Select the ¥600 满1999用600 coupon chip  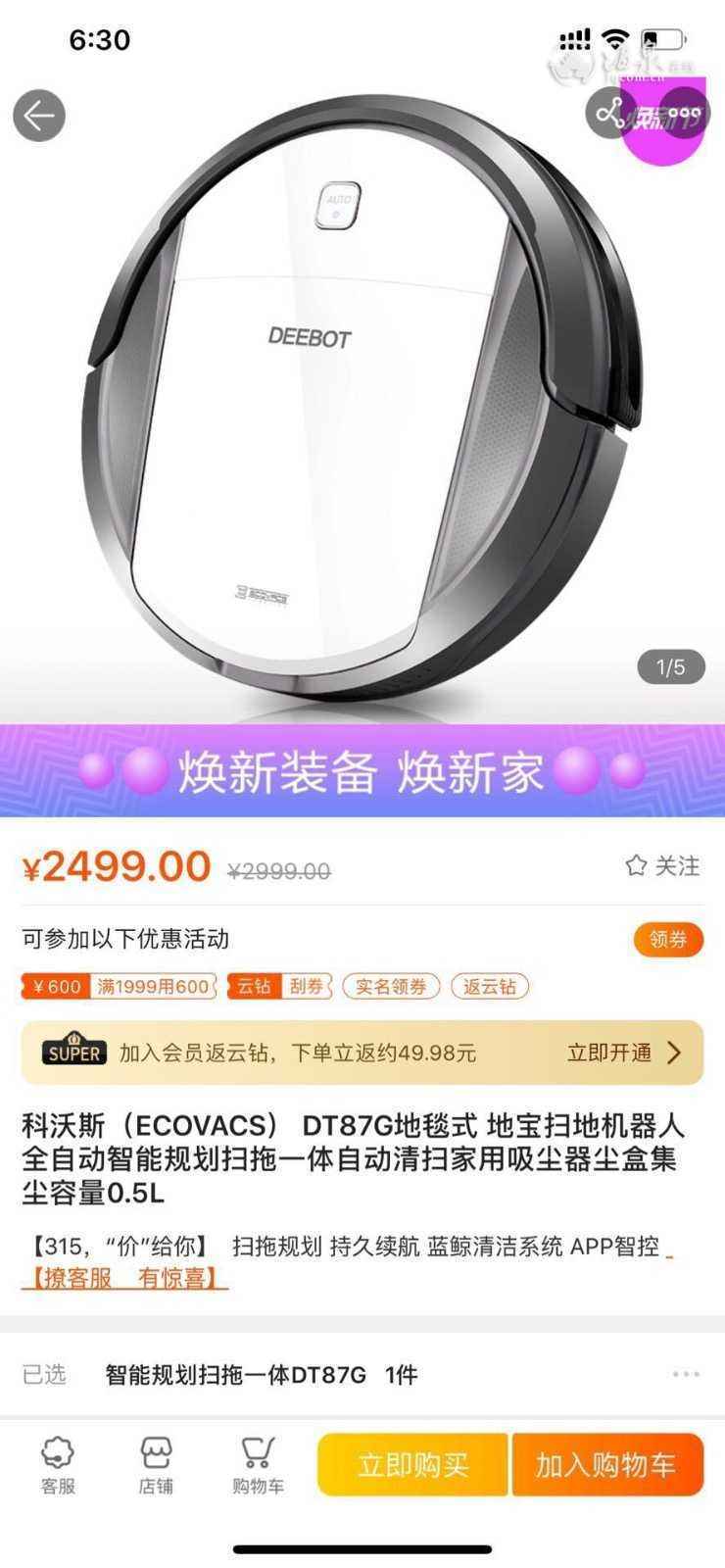pyautogui.click(x=118, y=986)
